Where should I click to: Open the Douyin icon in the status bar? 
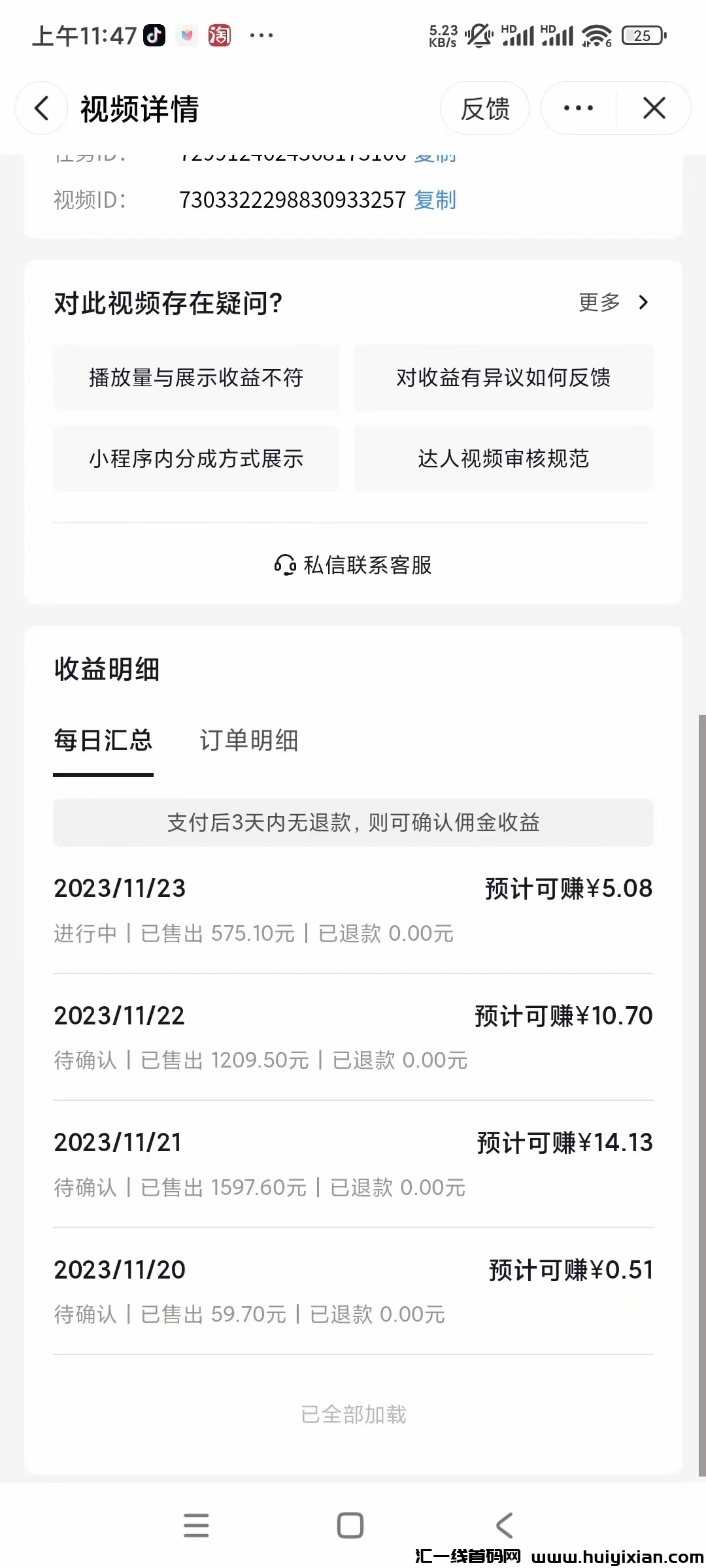click(154, 35)
